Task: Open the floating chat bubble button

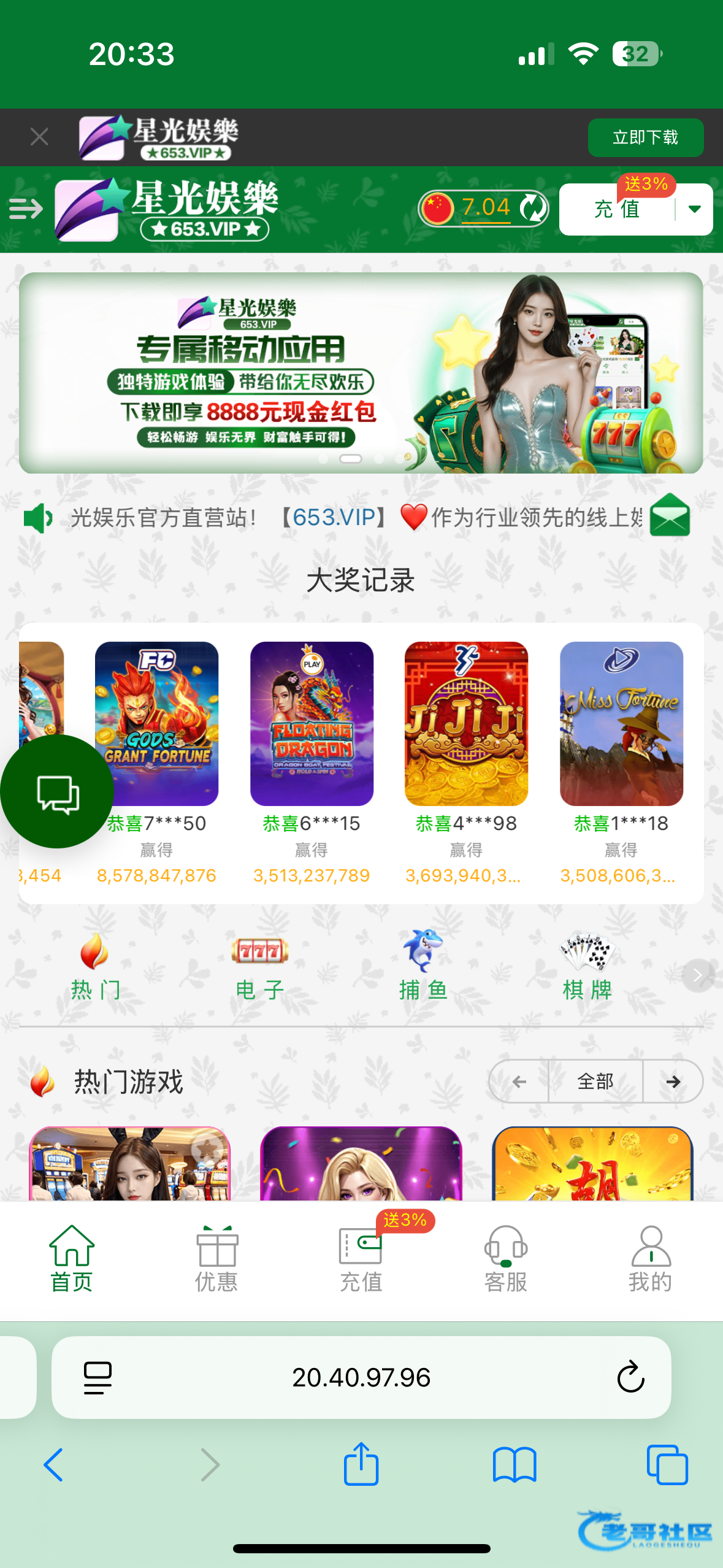Action: (x=57, y=793)
